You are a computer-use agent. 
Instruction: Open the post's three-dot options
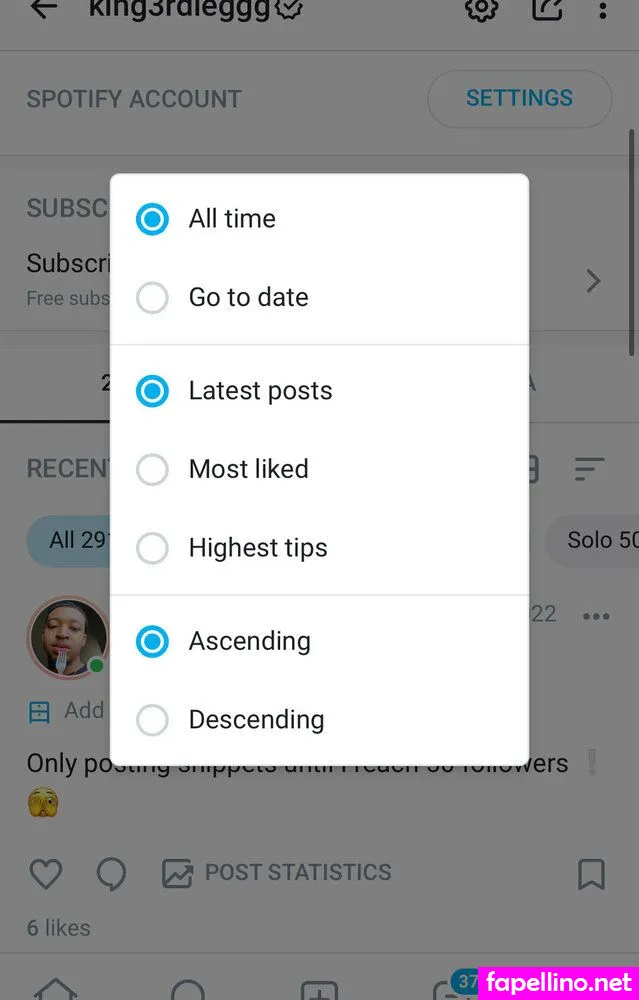click(x=596, y=616)
